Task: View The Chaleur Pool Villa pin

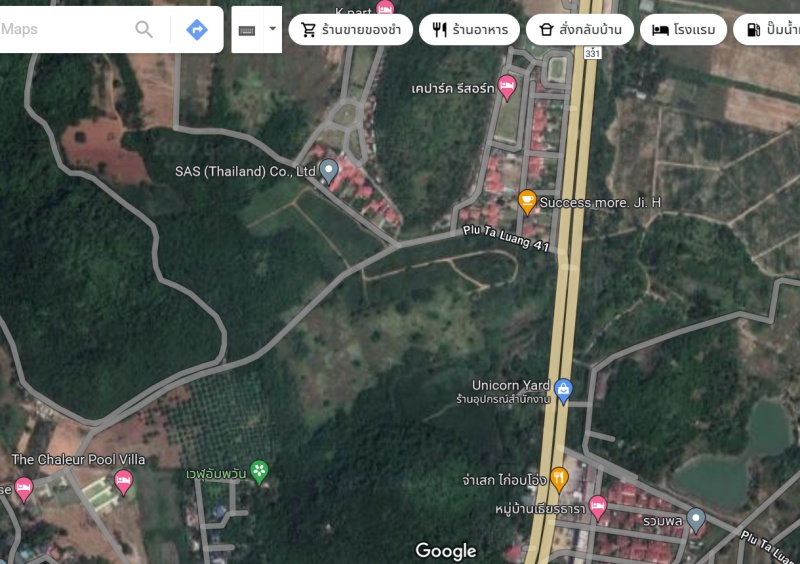Action: [x=124, y=481]
